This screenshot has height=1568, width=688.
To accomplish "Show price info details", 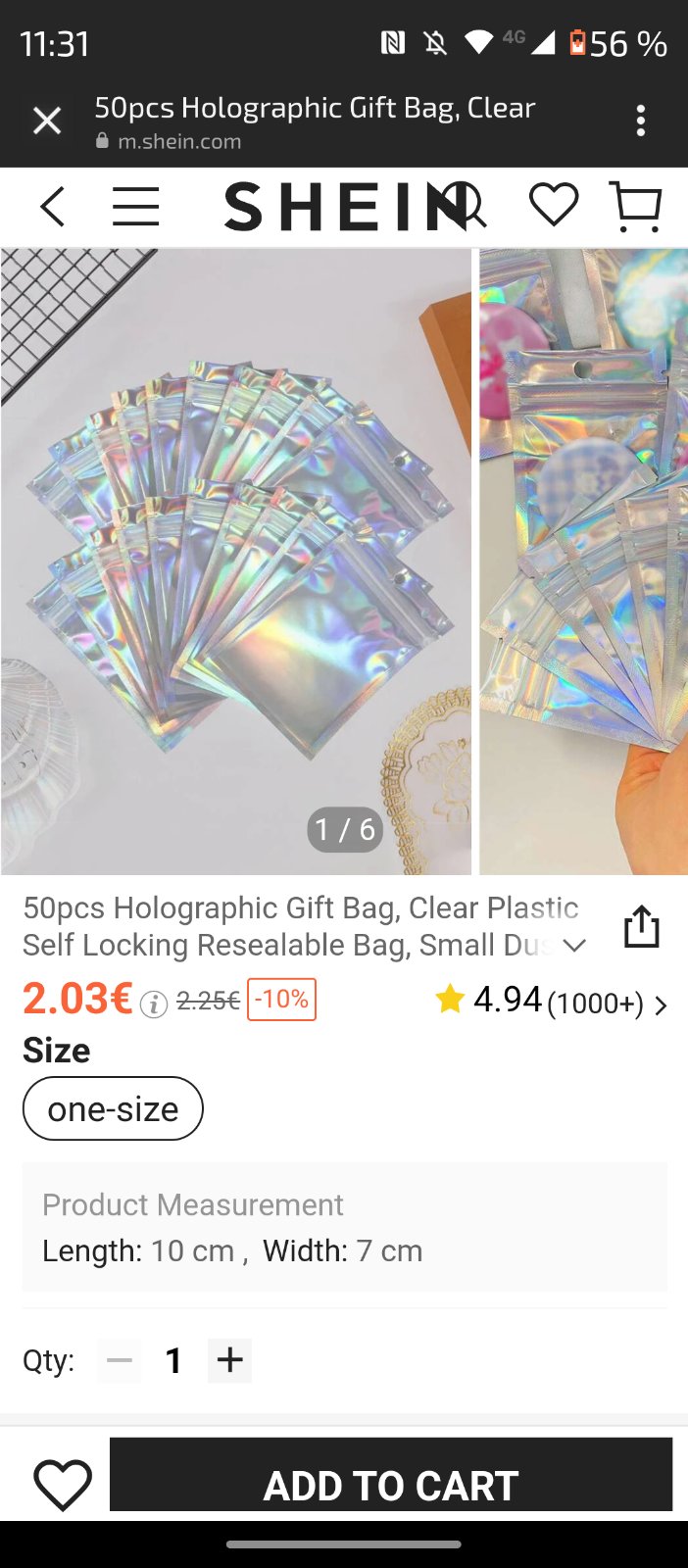I will click(154, 1004).
